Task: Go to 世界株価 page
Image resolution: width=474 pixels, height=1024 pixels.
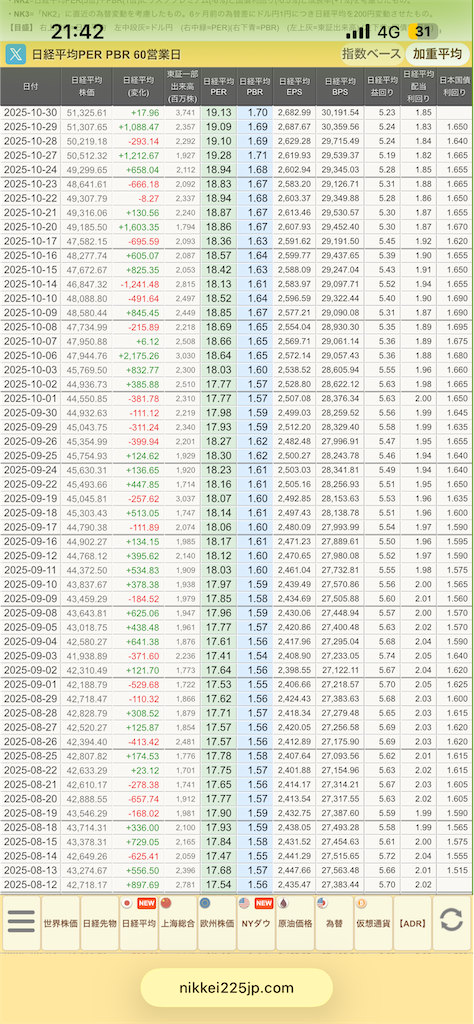Action: point(60,923)
